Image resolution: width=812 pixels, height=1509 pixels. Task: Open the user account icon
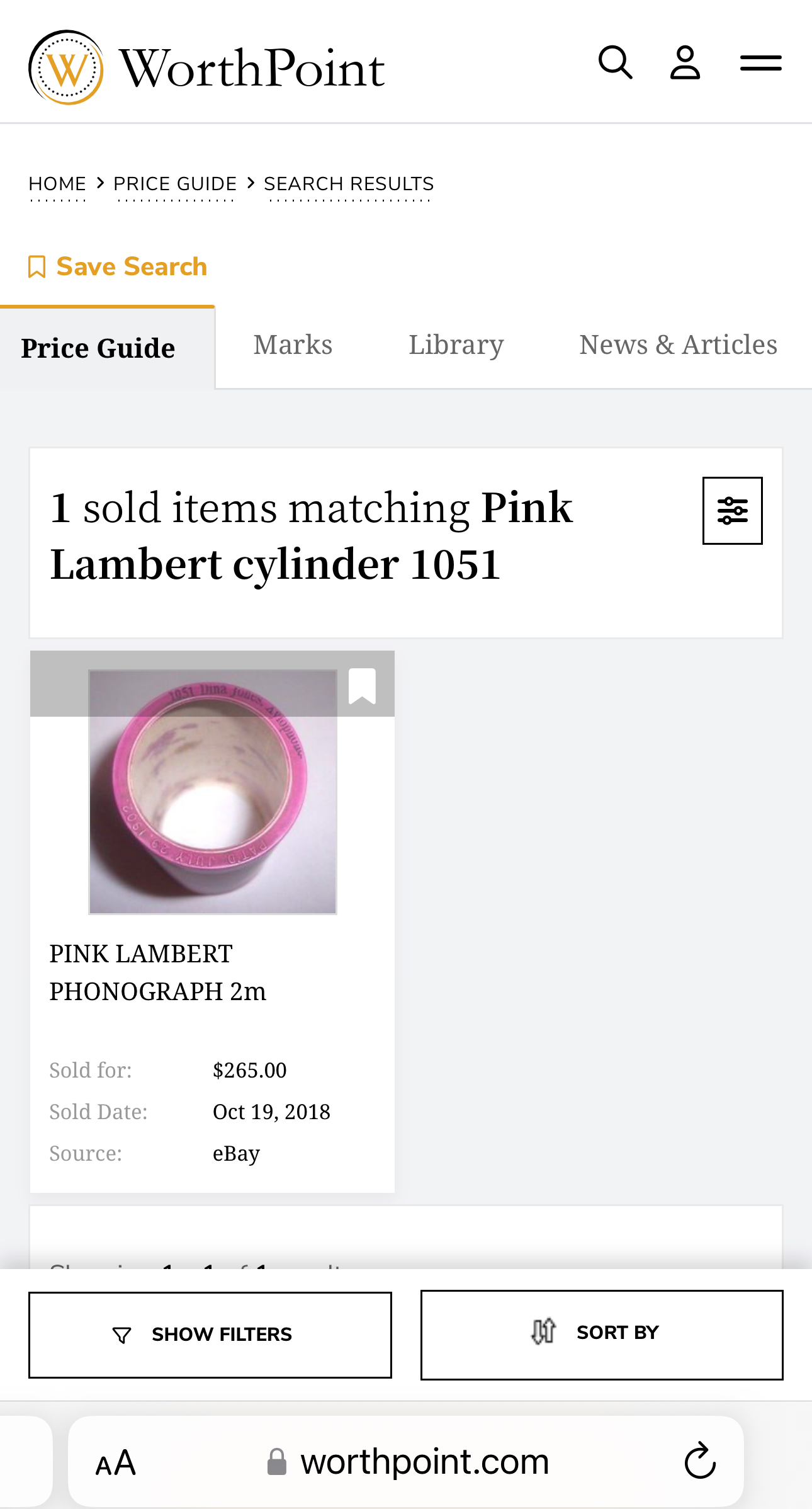click(x=685, y=62)
